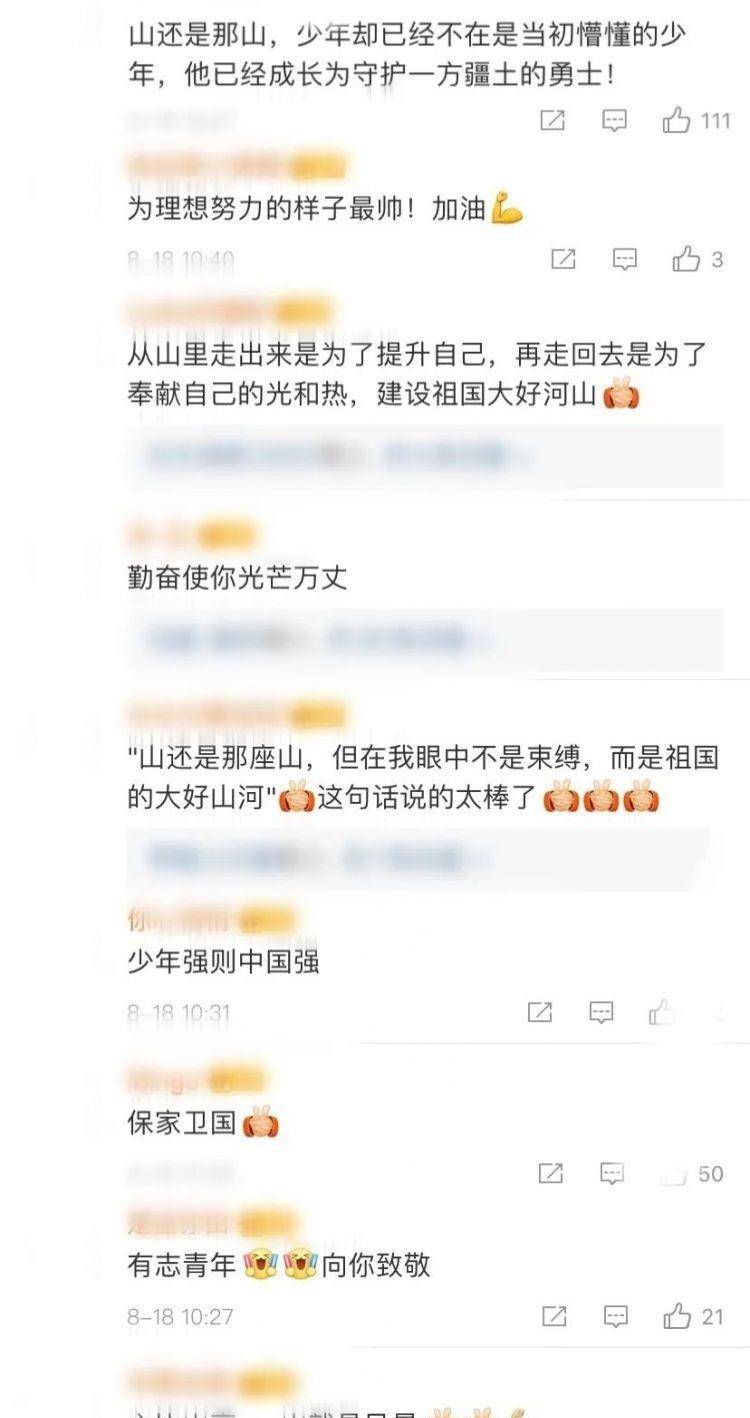Like the comment 少年强则中国强
The image size is (750, 1418).
(663, 1012)
